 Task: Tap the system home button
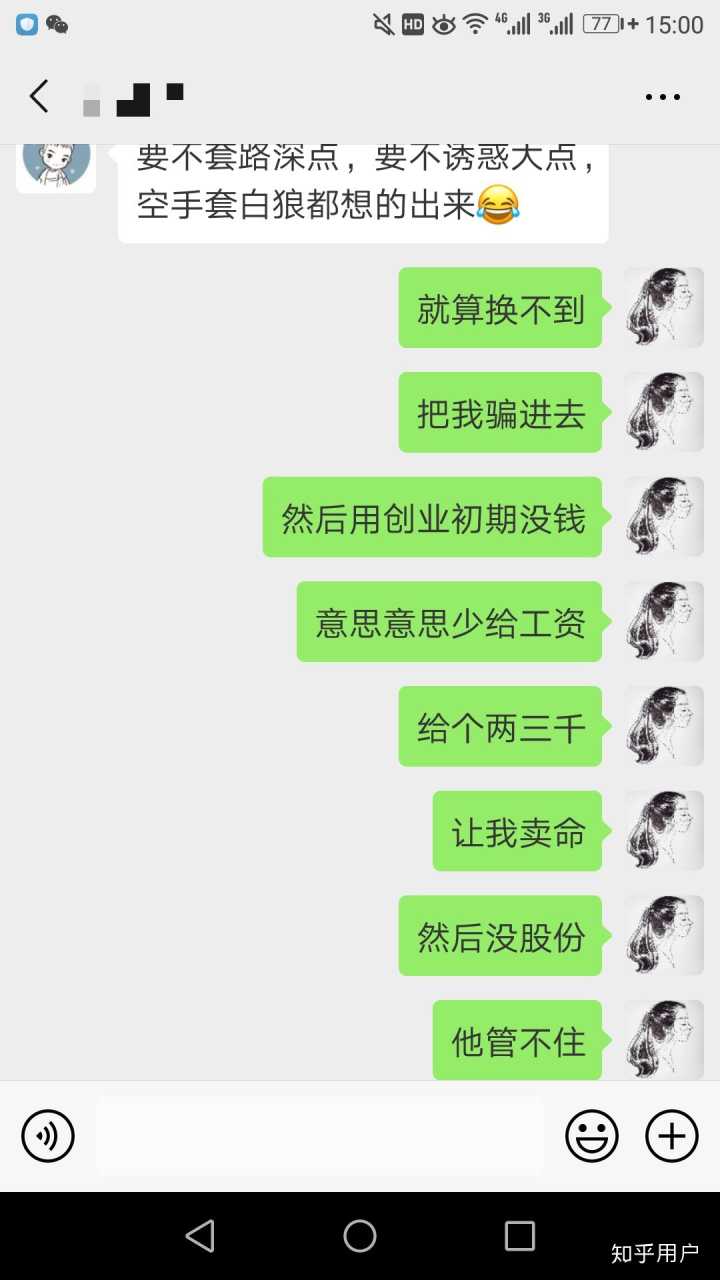click(360, 1236)
